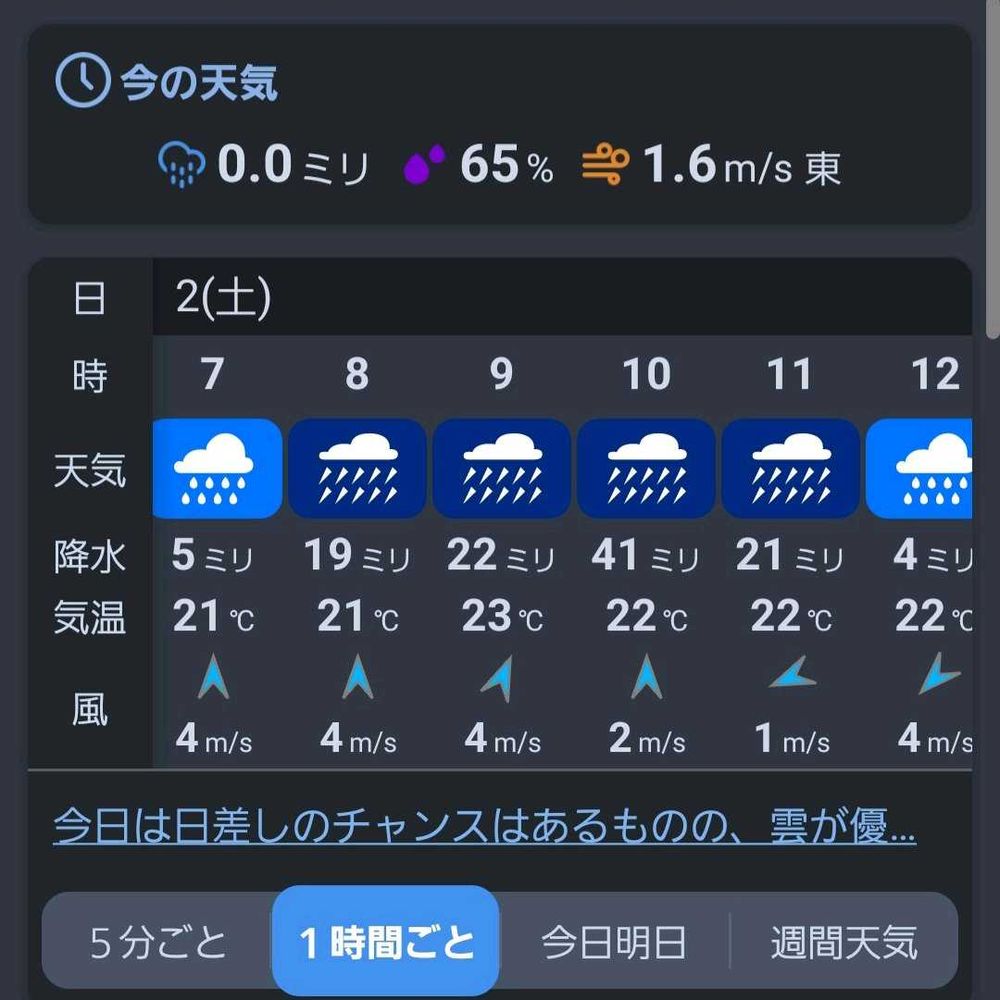Viewport: 1000px width, 1000px height.
Task: Open the 週間天気 weekly forecast tab
Action: 843,942
